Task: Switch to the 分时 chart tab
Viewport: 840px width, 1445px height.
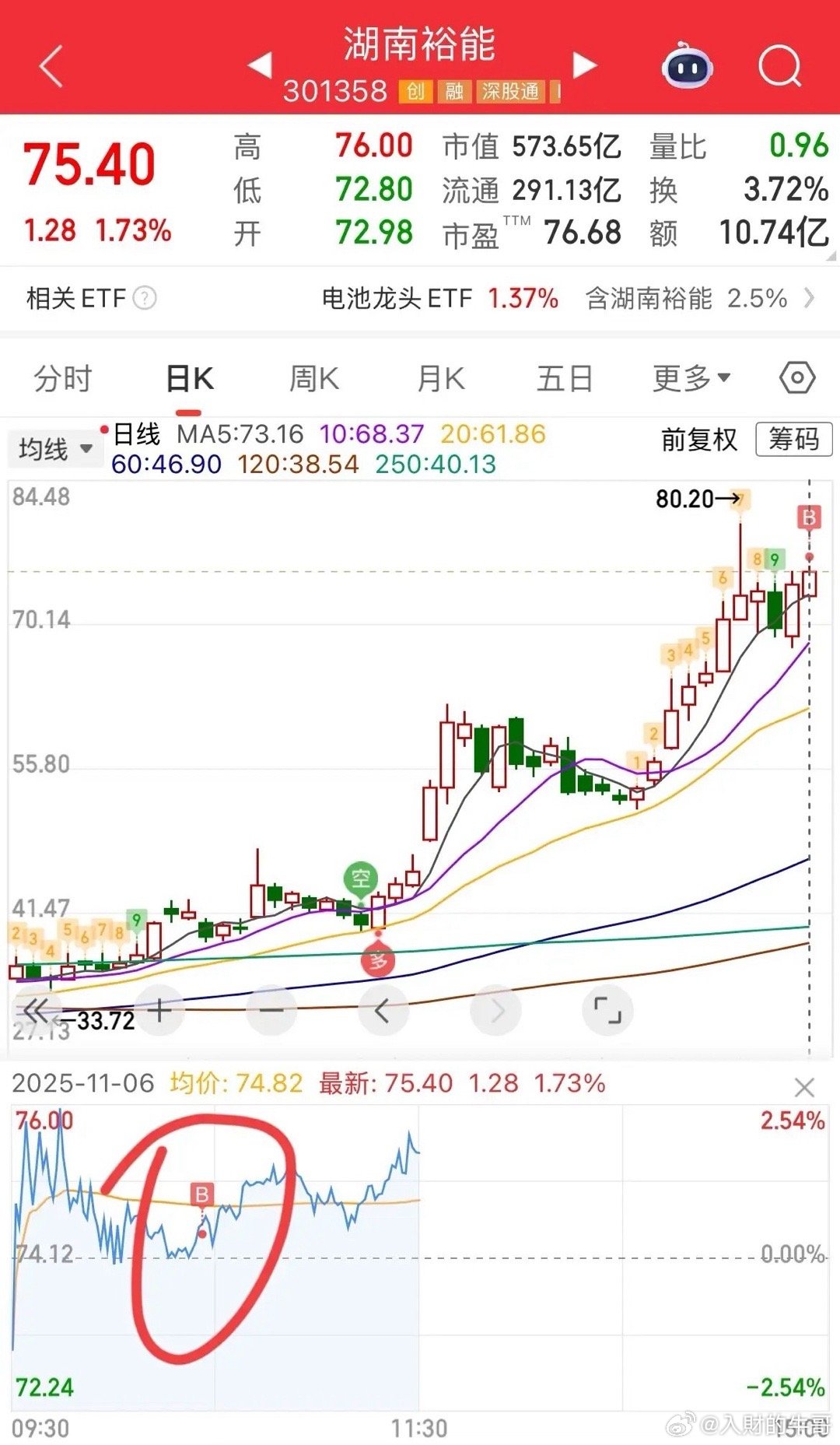Action: click(62, 379)
